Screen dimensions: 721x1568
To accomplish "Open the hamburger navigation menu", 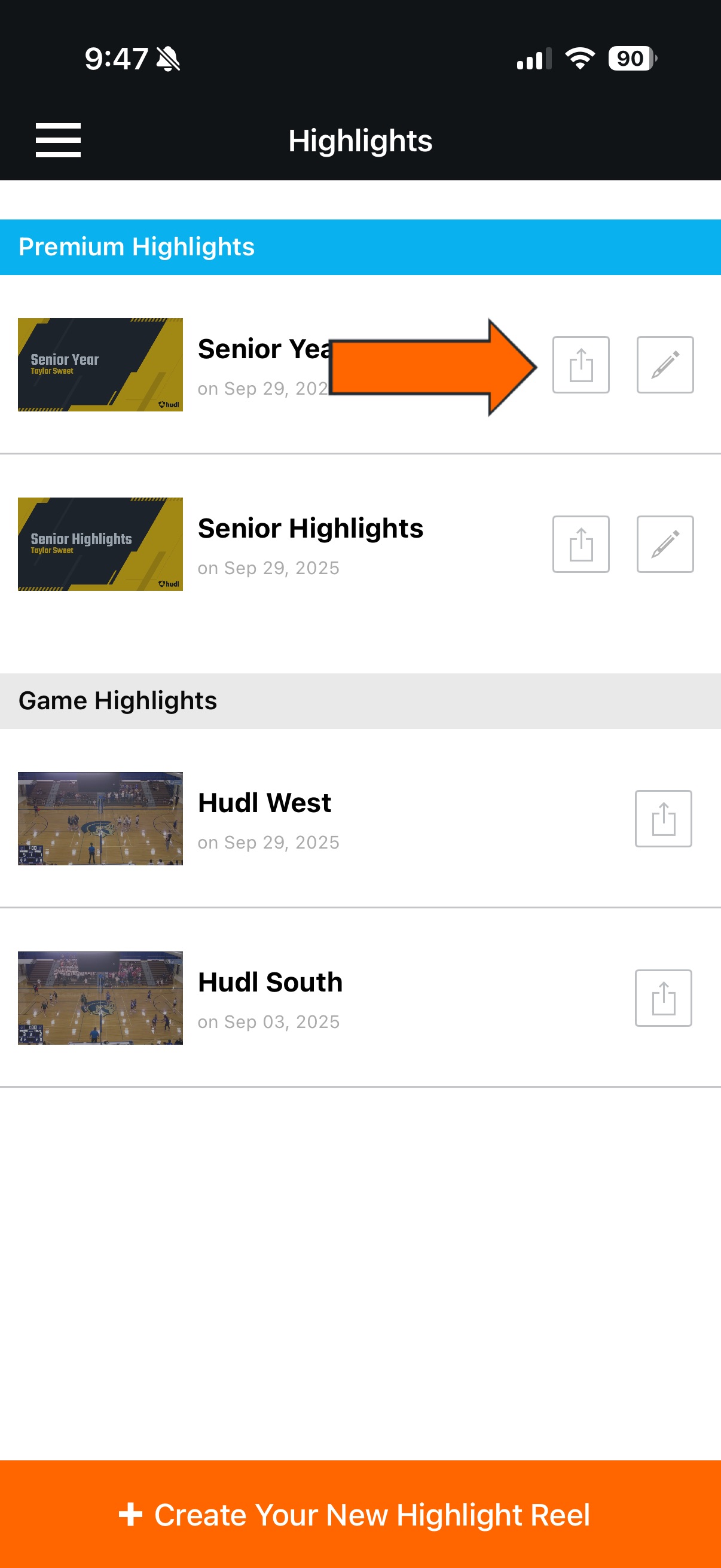I will point(58,140).
